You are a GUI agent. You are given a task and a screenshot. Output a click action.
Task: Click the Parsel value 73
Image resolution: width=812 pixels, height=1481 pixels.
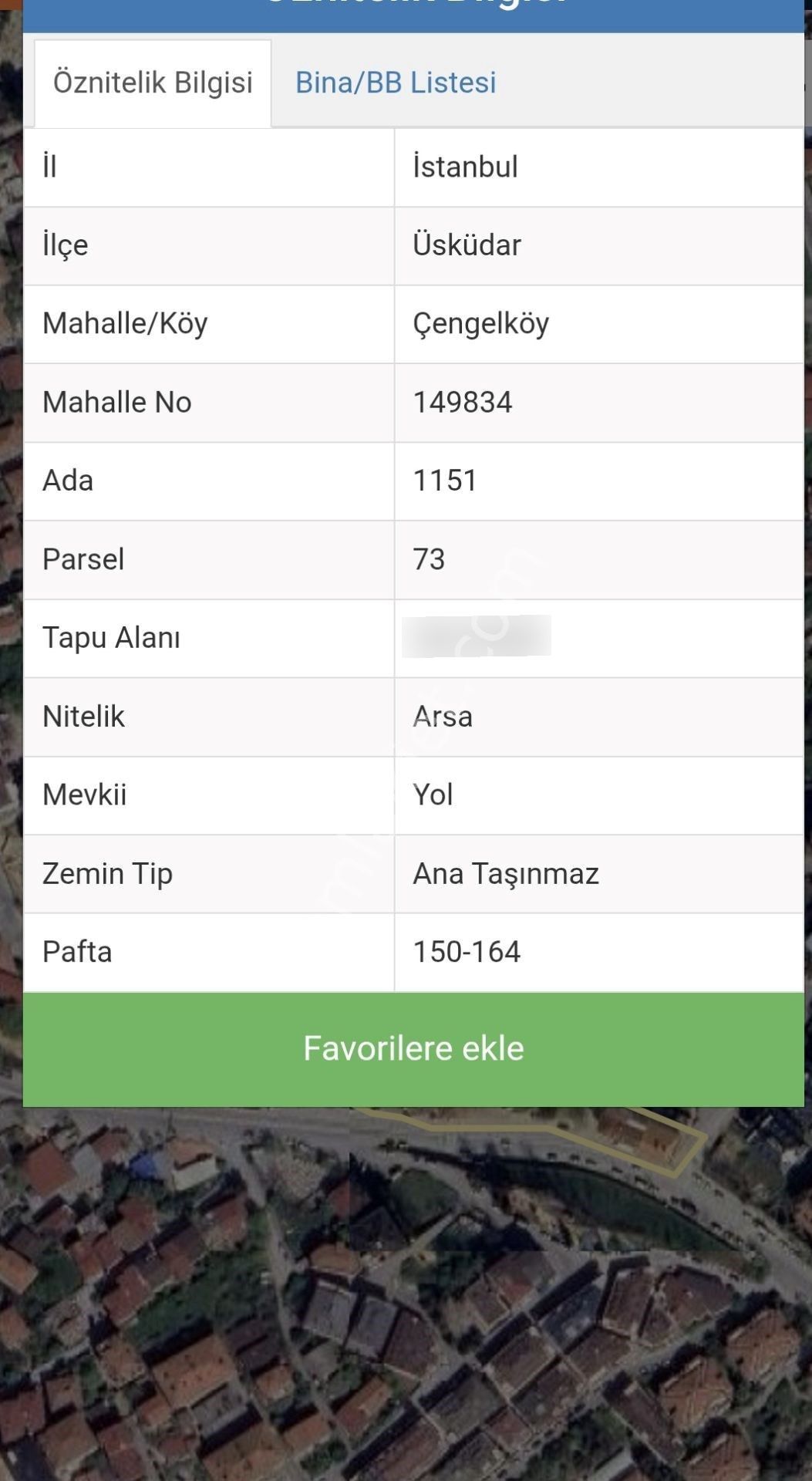(x=429, y=559)
